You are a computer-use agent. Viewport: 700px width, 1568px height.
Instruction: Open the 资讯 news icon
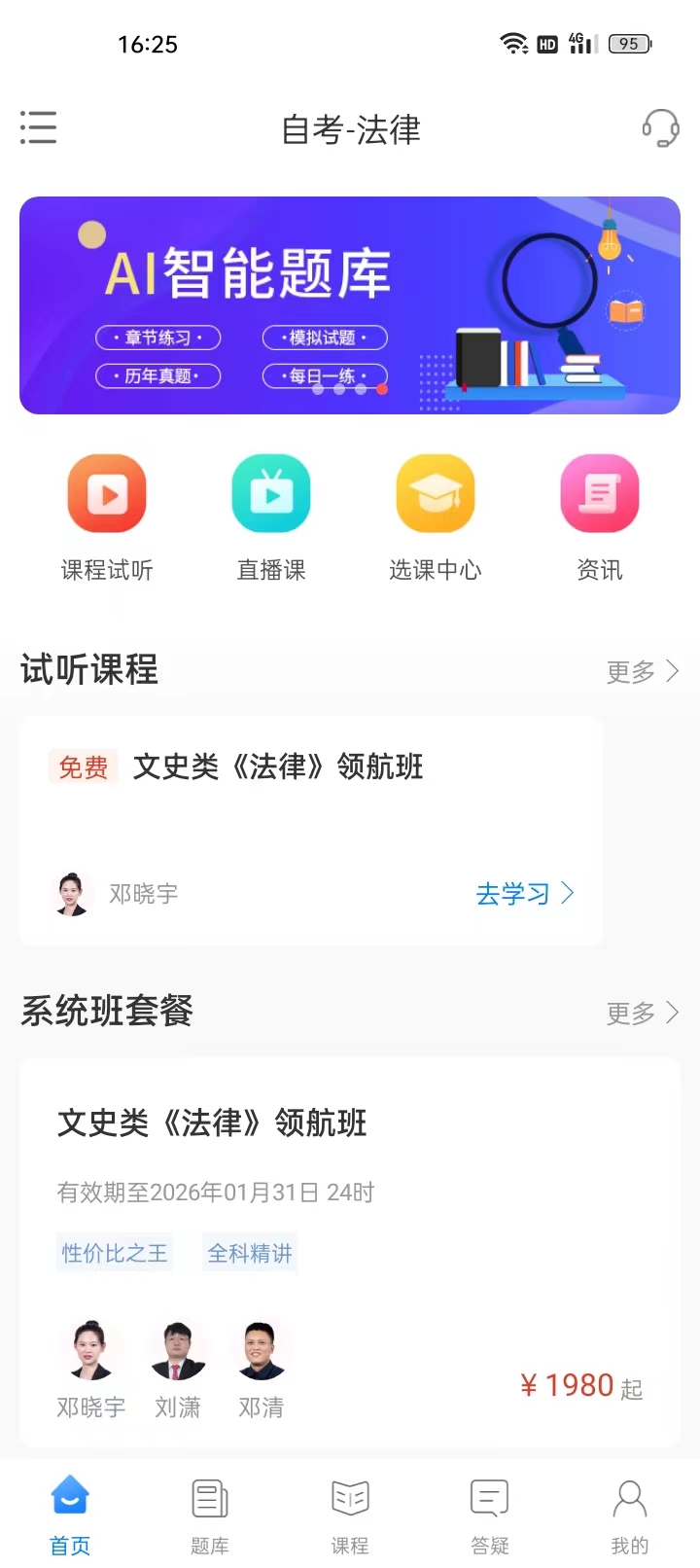click(599, 493)
